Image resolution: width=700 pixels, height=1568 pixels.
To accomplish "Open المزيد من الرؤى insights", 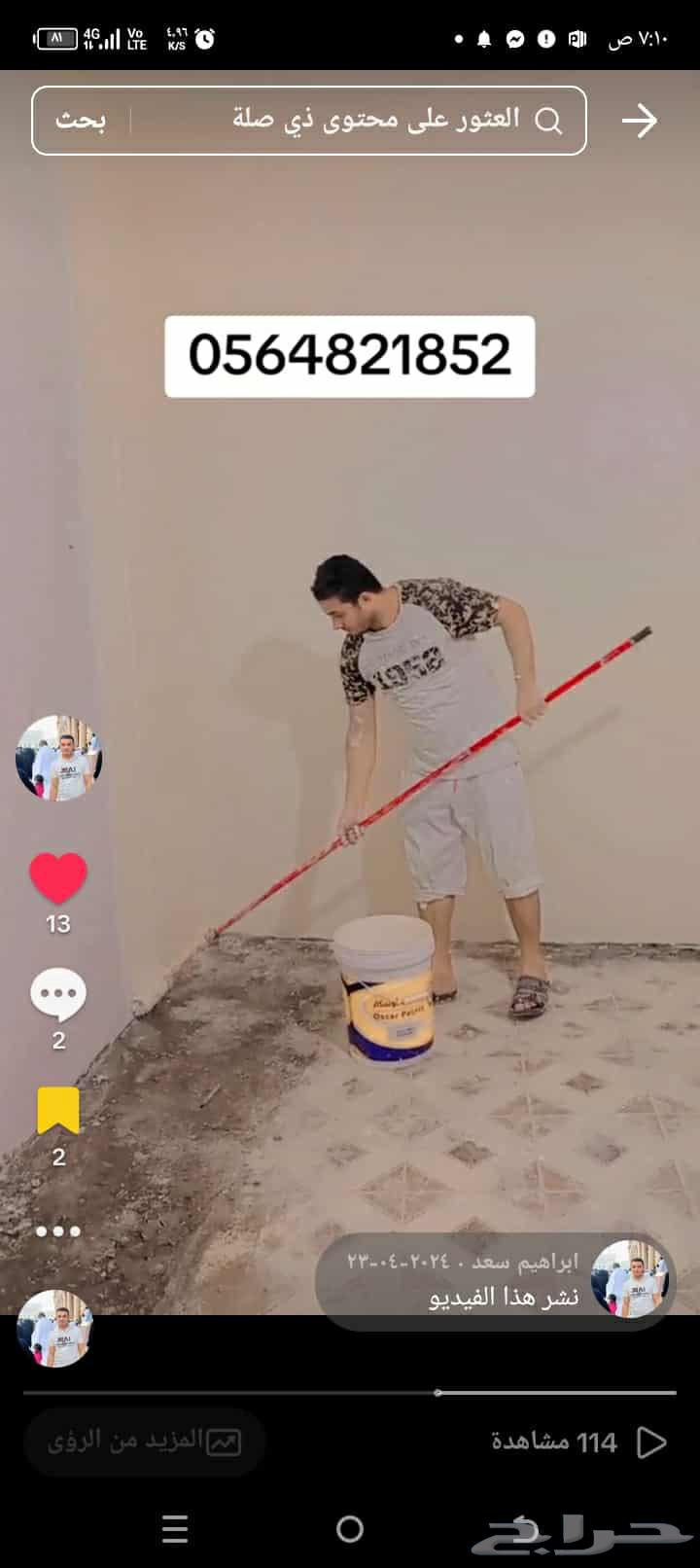I will [x=145, y=1441].
